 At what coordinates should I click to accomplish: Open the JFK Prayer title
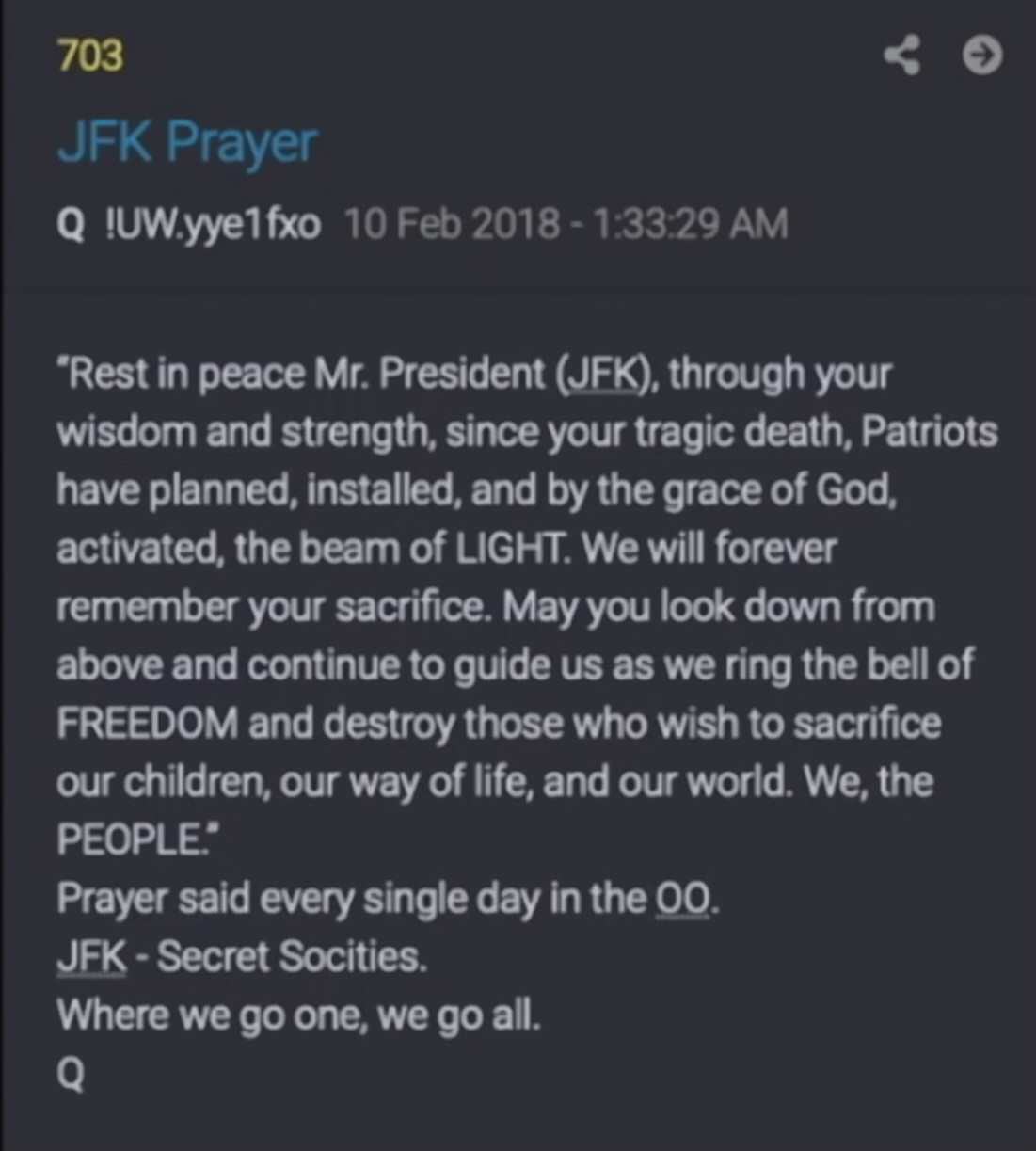coord(186,144)
